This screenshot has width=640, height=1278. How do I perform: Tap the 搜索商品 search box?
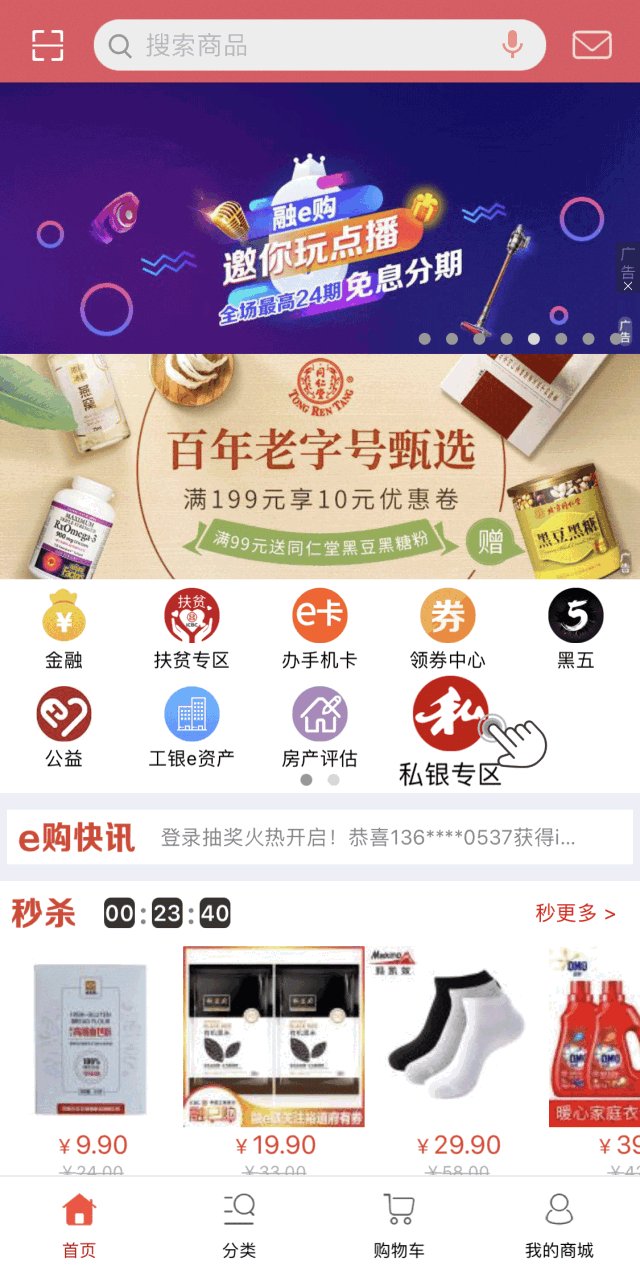pyautogui.click(x=300, y=45)
